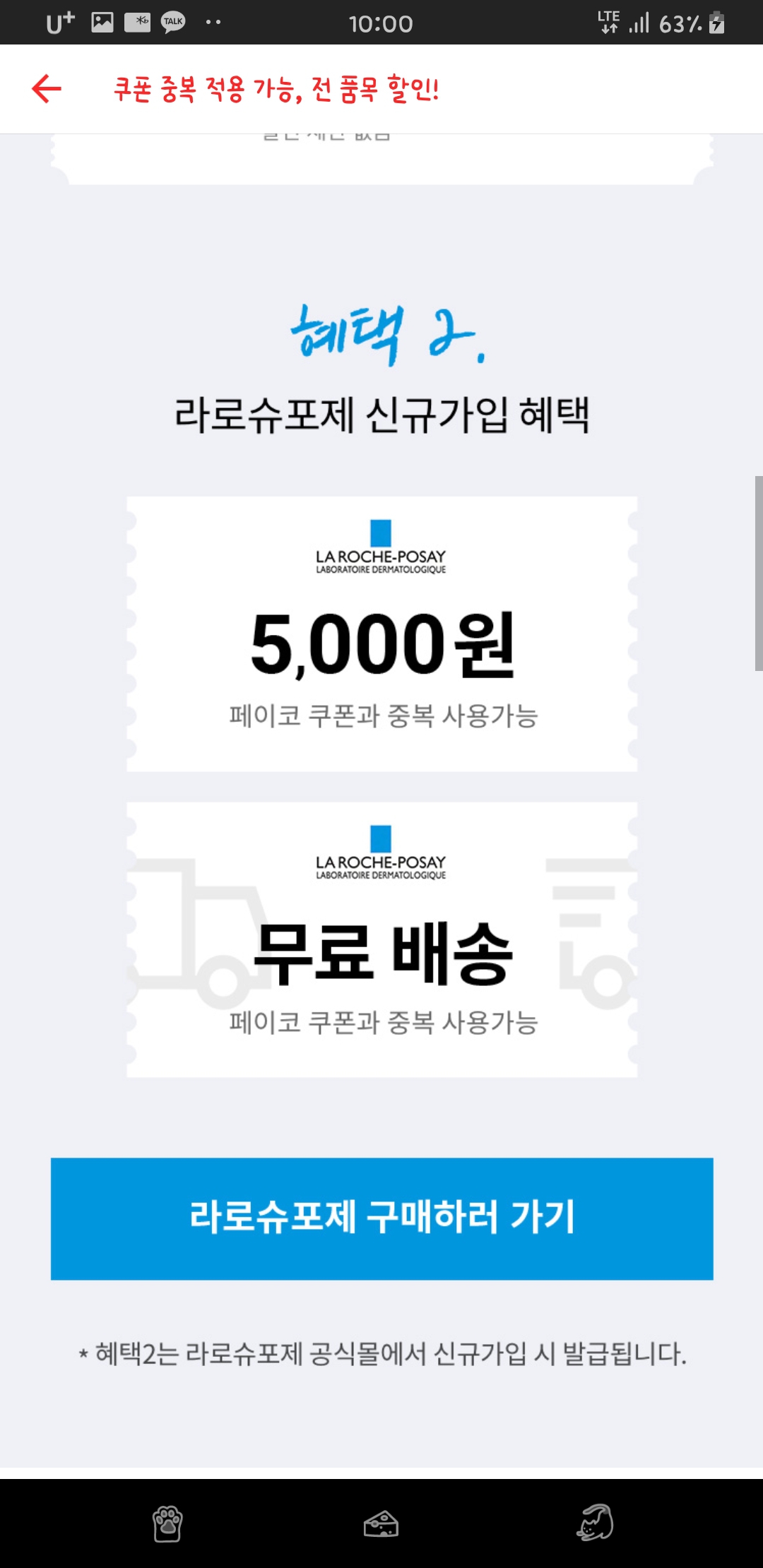Tap the cheese home button in navigation bar
Viewport: 763px width, 1568px height.
(381, 1524)
